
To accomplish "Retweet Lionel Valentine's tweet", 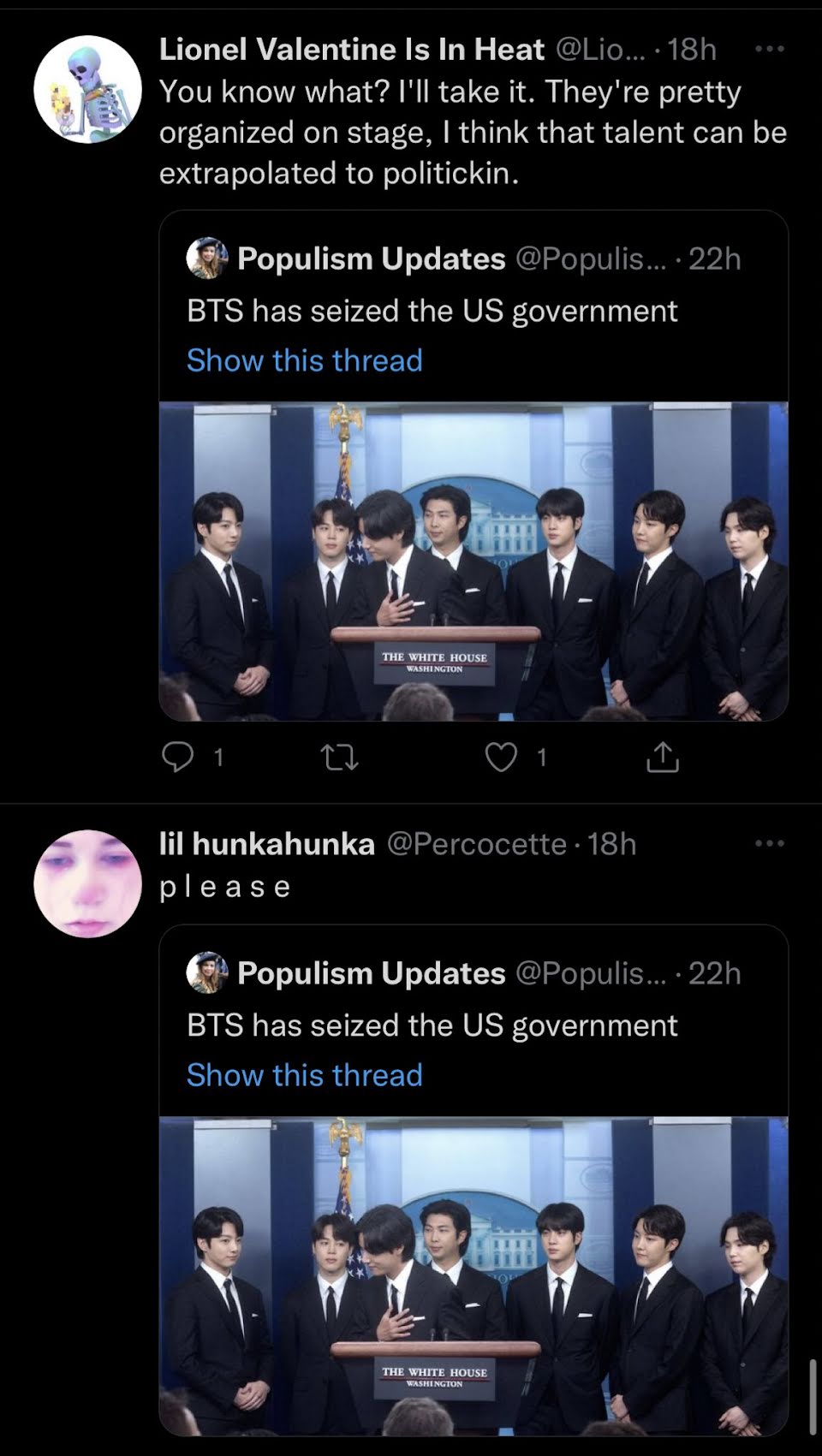I will 339,757.
